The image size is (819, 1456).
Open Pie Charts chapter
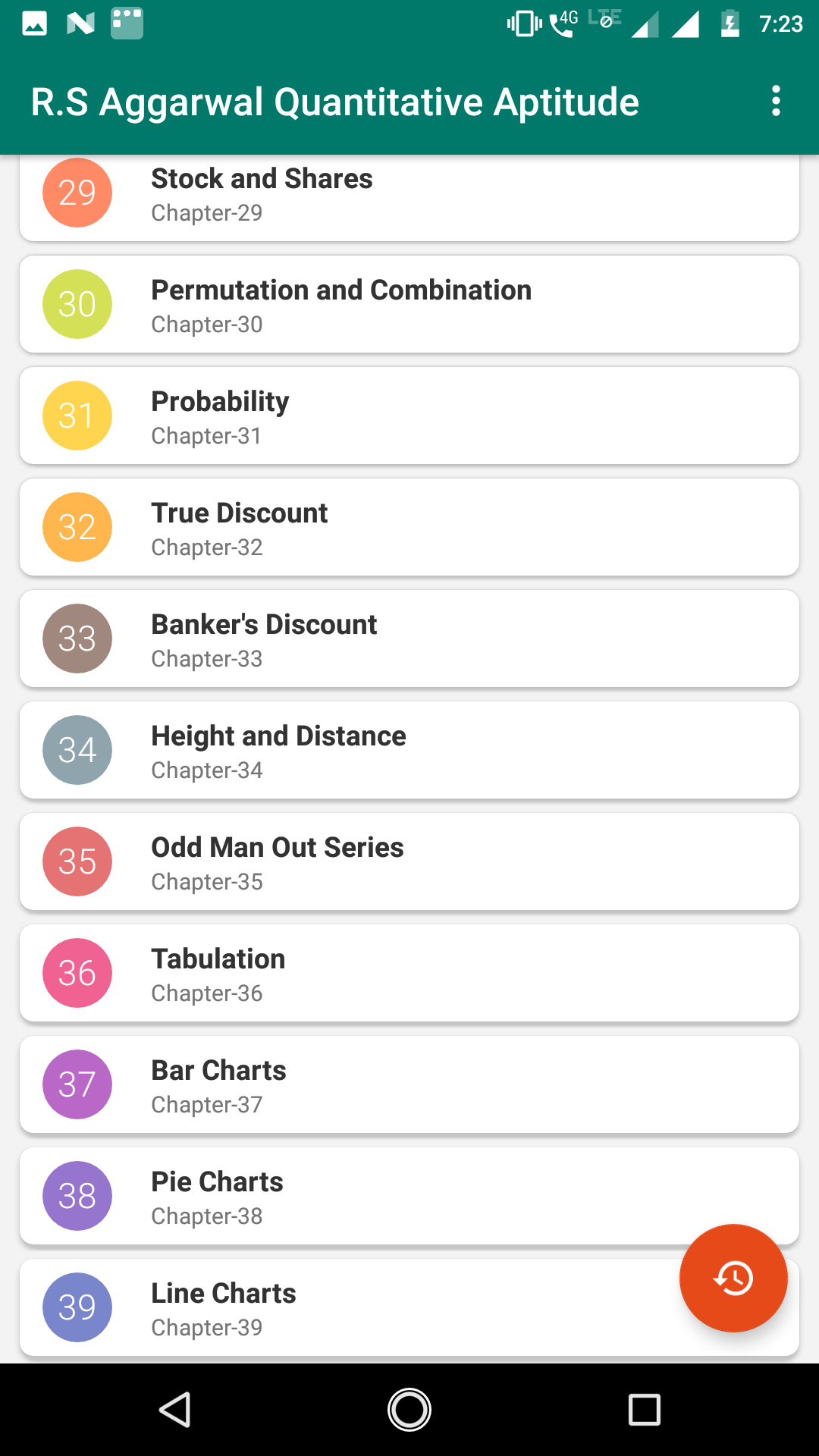(x=409, y=1196)
